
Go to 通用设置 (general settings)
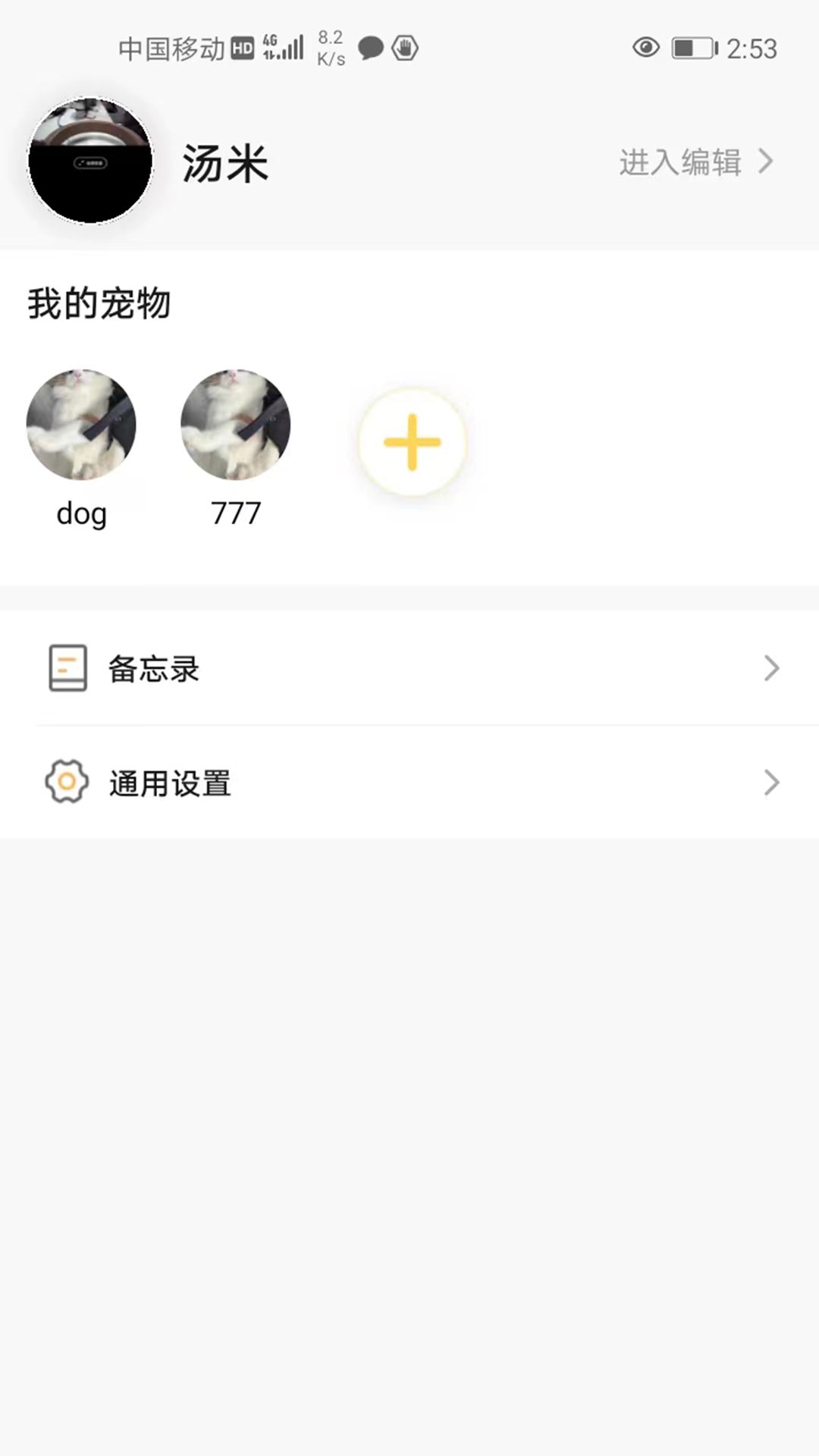409,783
